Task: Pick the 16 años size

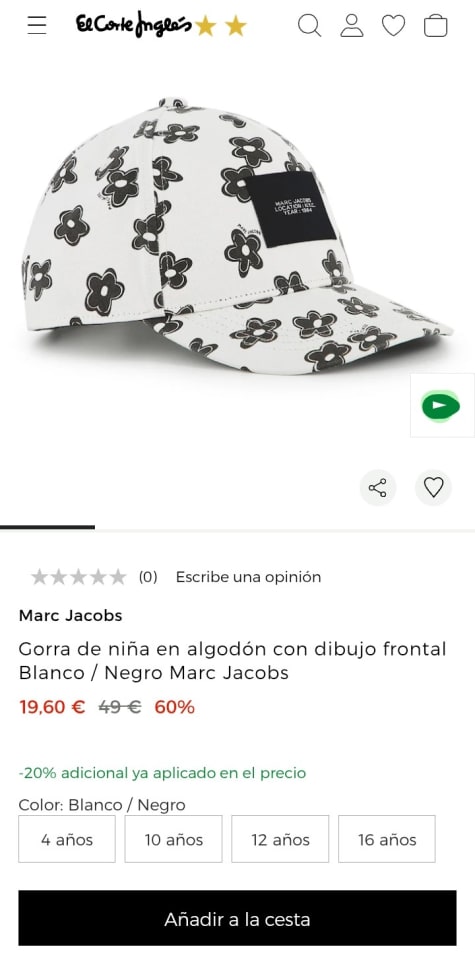Action: point(387,839)
